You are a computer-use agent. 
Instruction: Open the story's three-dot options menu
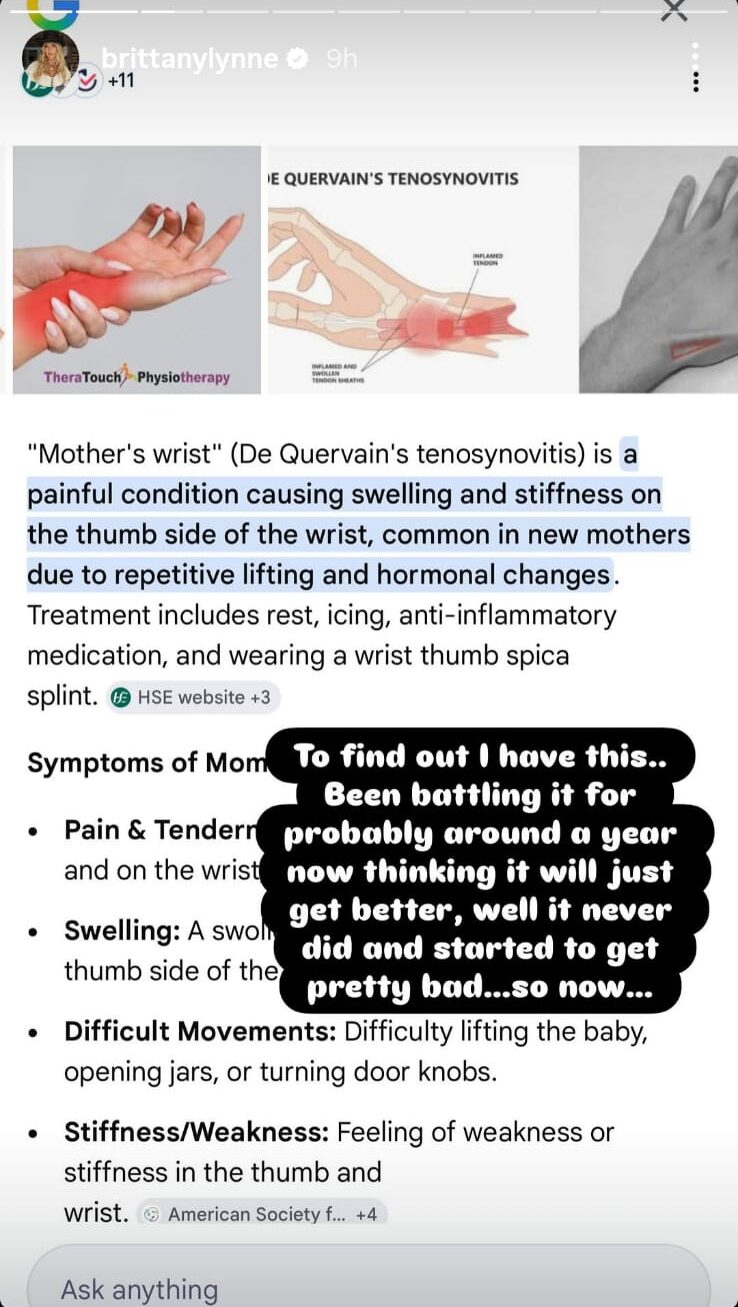696,67
